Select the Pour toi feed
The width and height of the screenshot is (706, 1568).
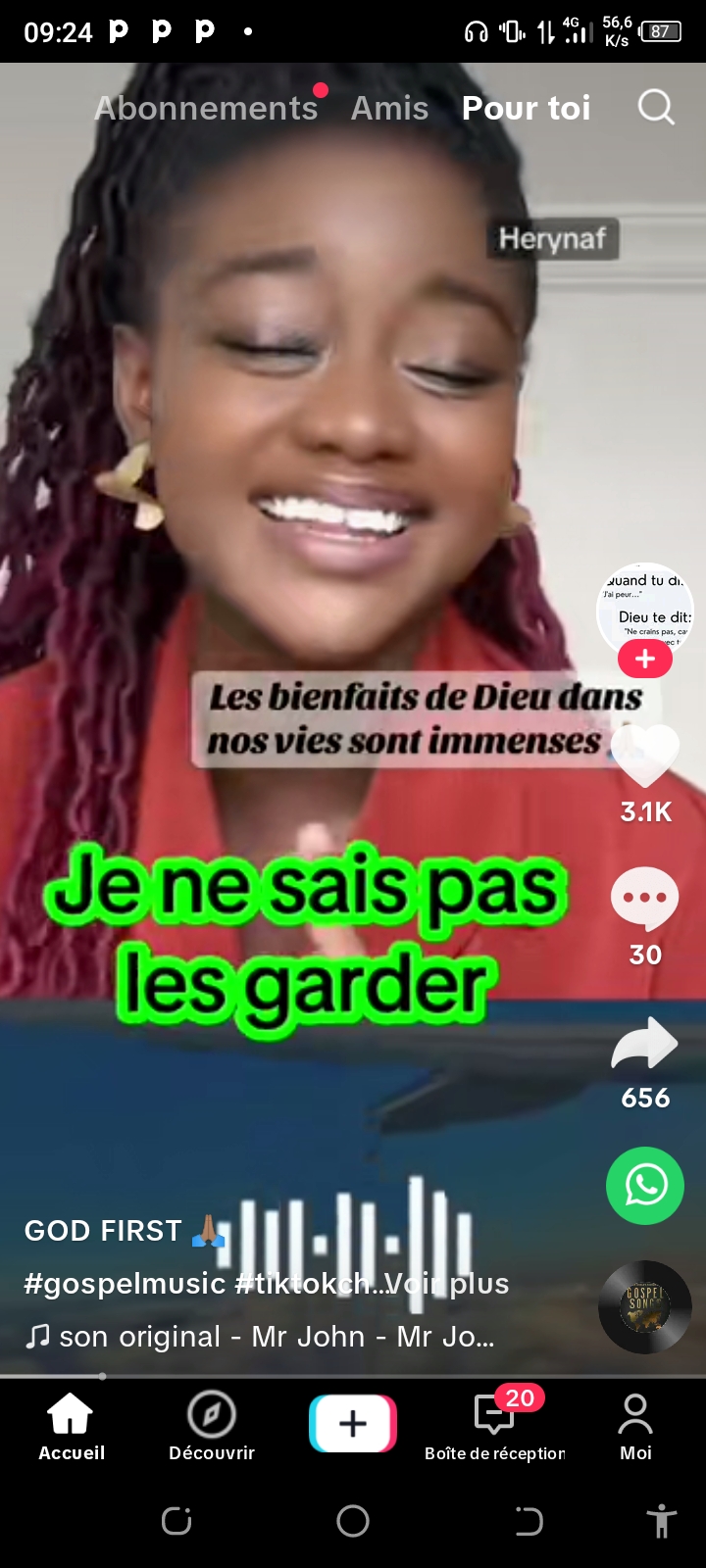(526, 108)
